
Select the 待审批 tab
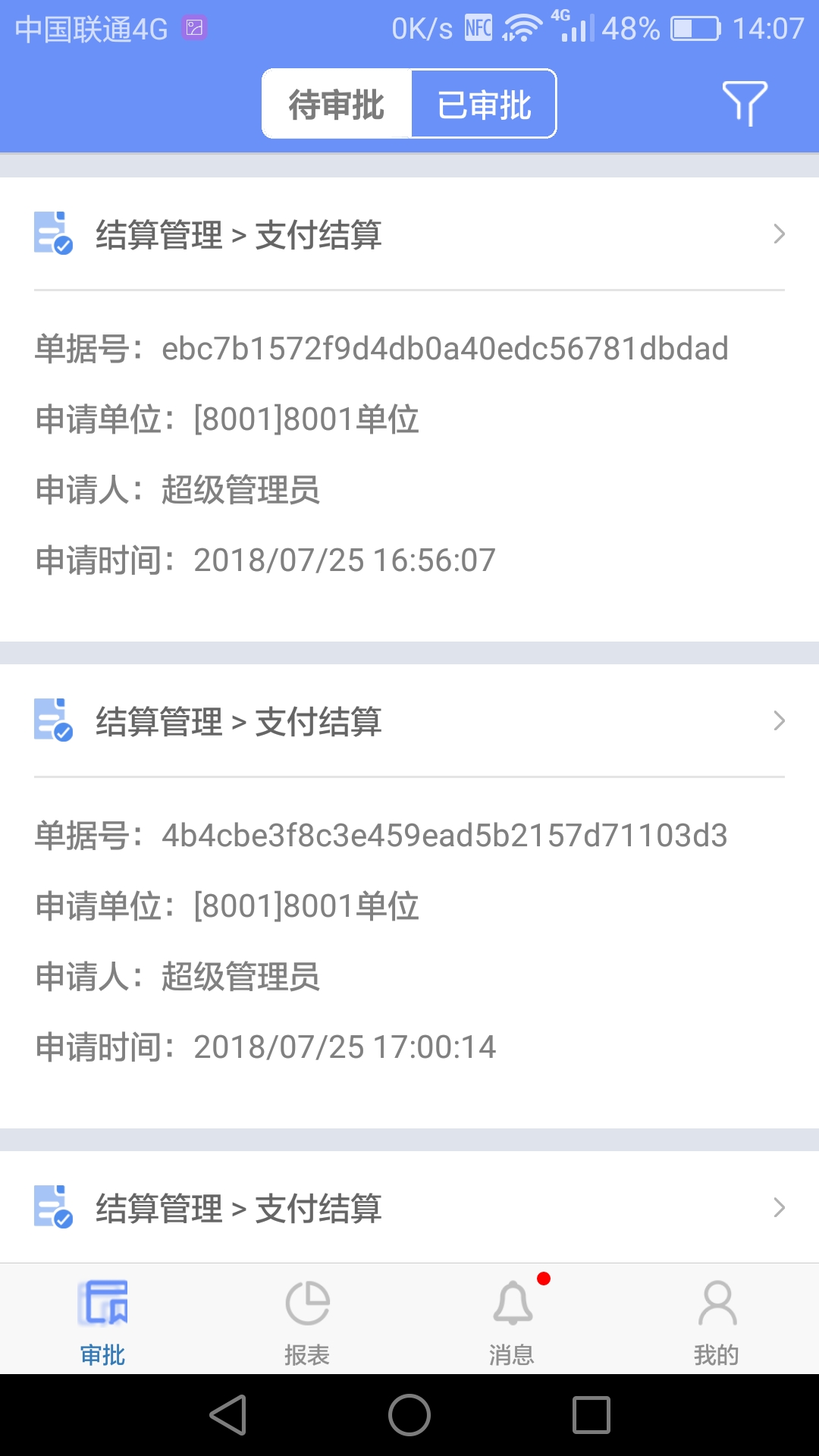(x=337, y=104)
